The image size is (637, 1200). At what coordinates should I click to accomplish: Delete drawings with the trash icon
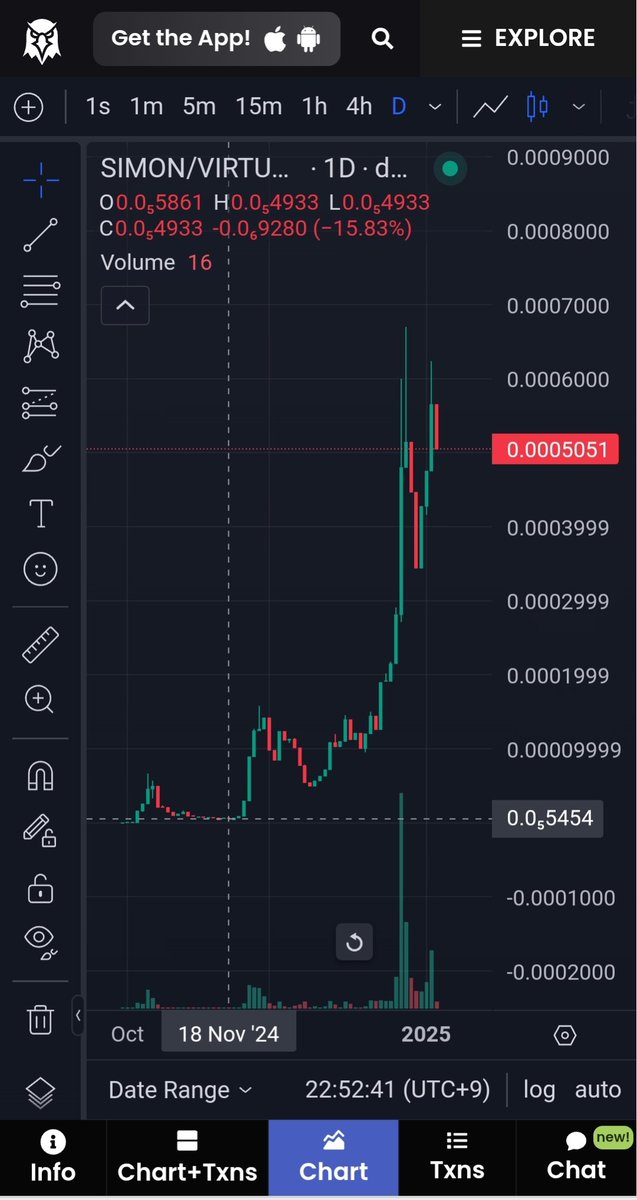click(40, 1019)
